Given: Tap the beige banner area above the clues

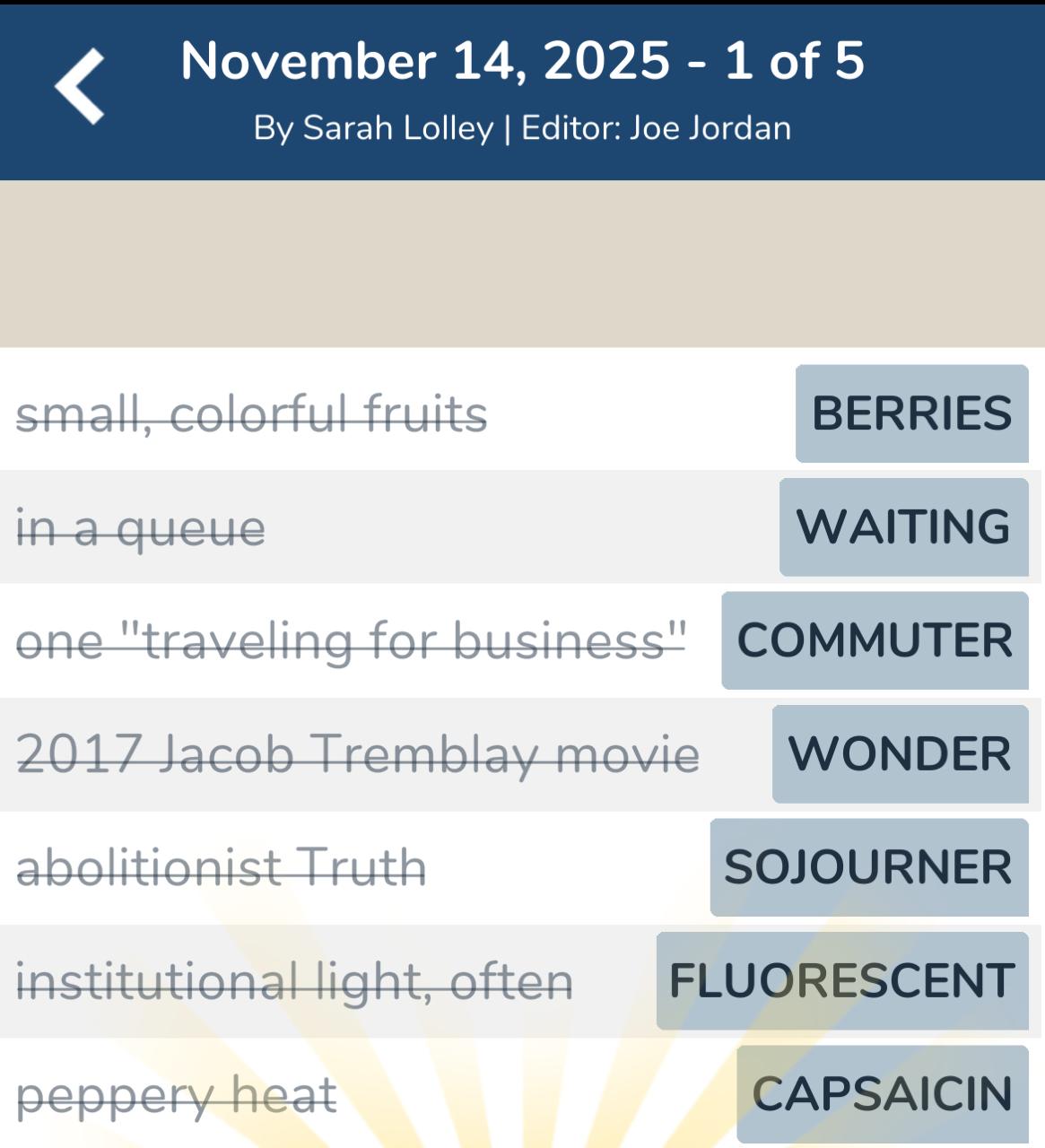Looking at the screenshot, I should click(522, 260).
